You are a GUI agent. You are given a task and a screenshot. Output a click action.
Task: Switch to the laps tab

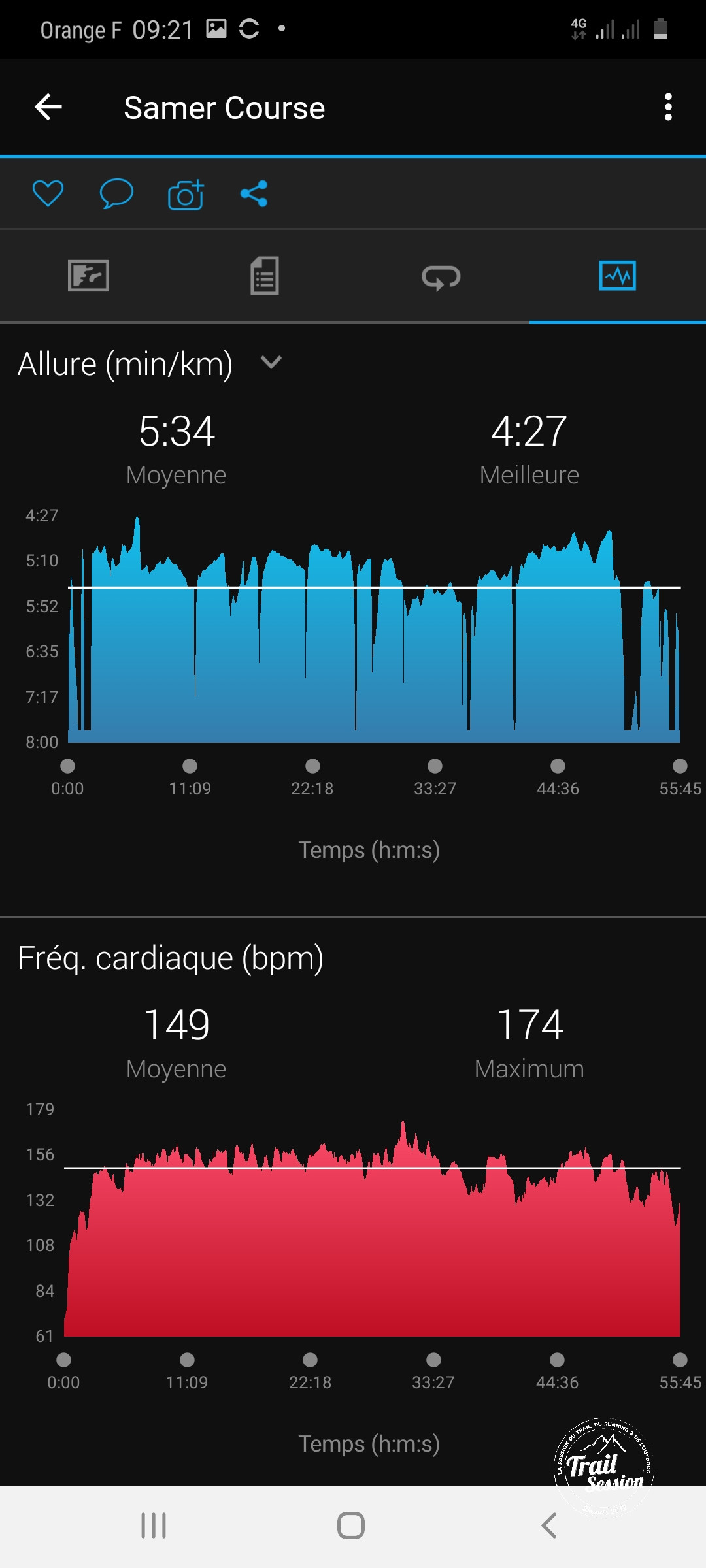(441, 276)
